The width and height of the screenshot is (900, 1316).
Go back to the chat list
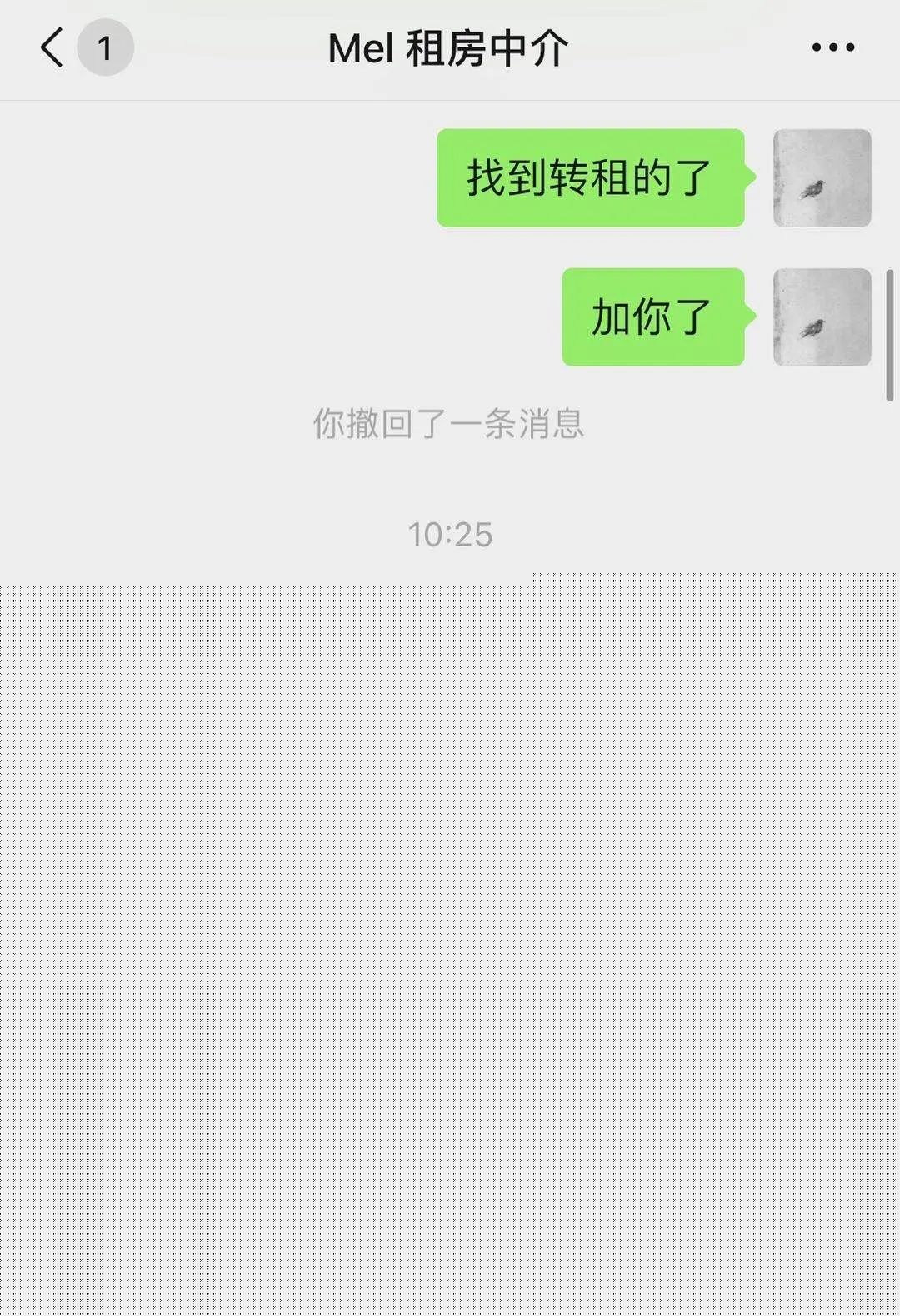point(52,47)
